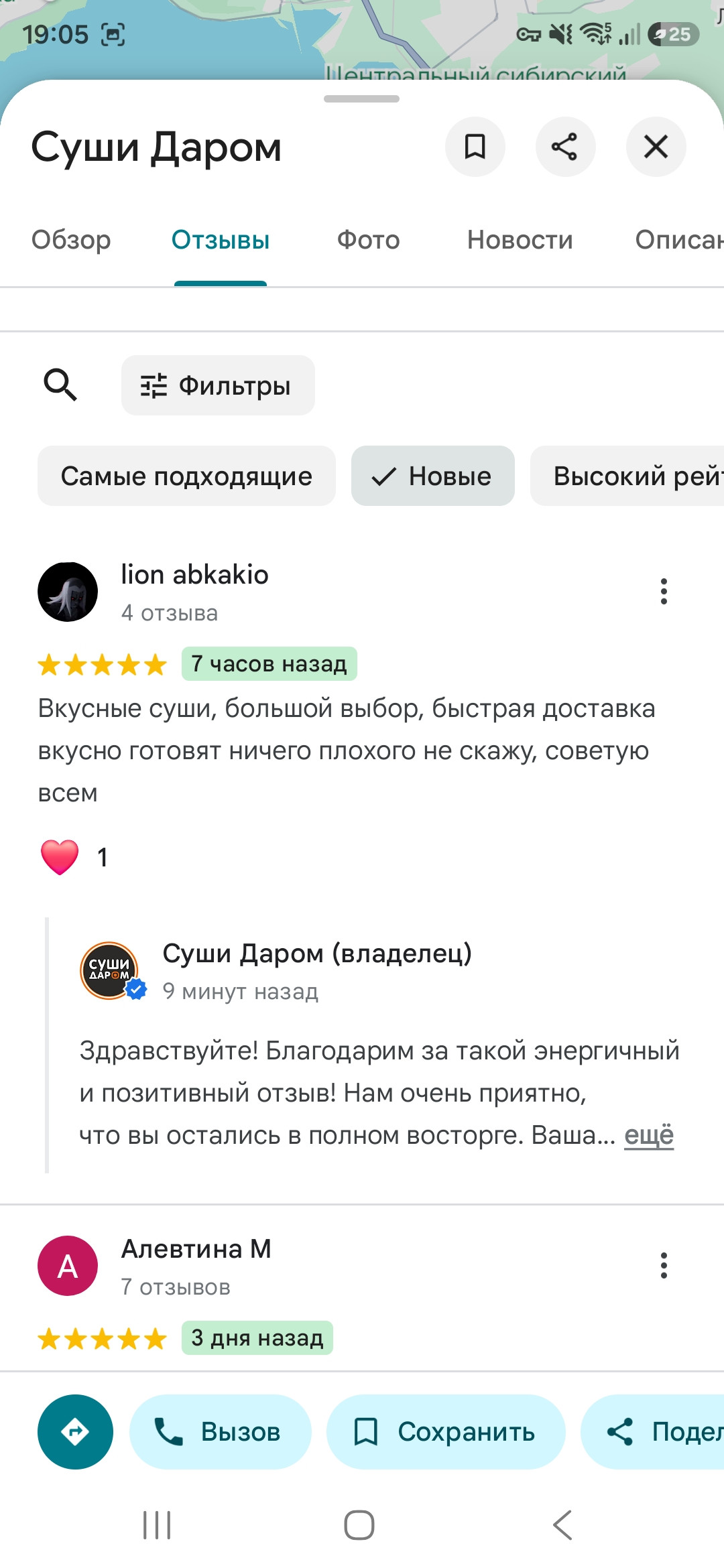Go back using the system back button
This screenshot has height=1568, width=724.
coord(563,1525)
